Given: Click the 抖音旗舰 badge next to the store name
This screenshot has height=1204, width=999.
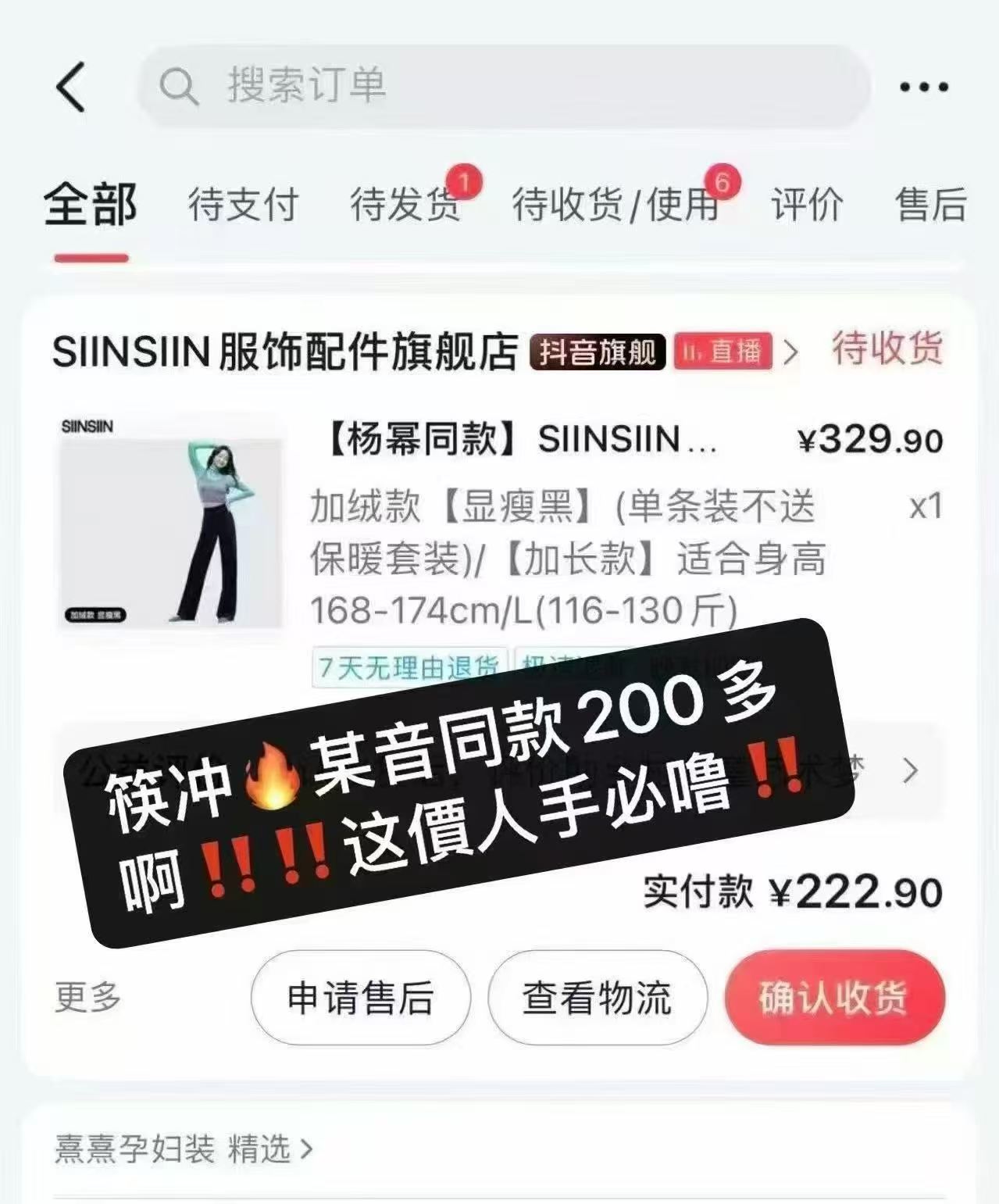Looking at the screenshot, I should click(x=597, y=353).
